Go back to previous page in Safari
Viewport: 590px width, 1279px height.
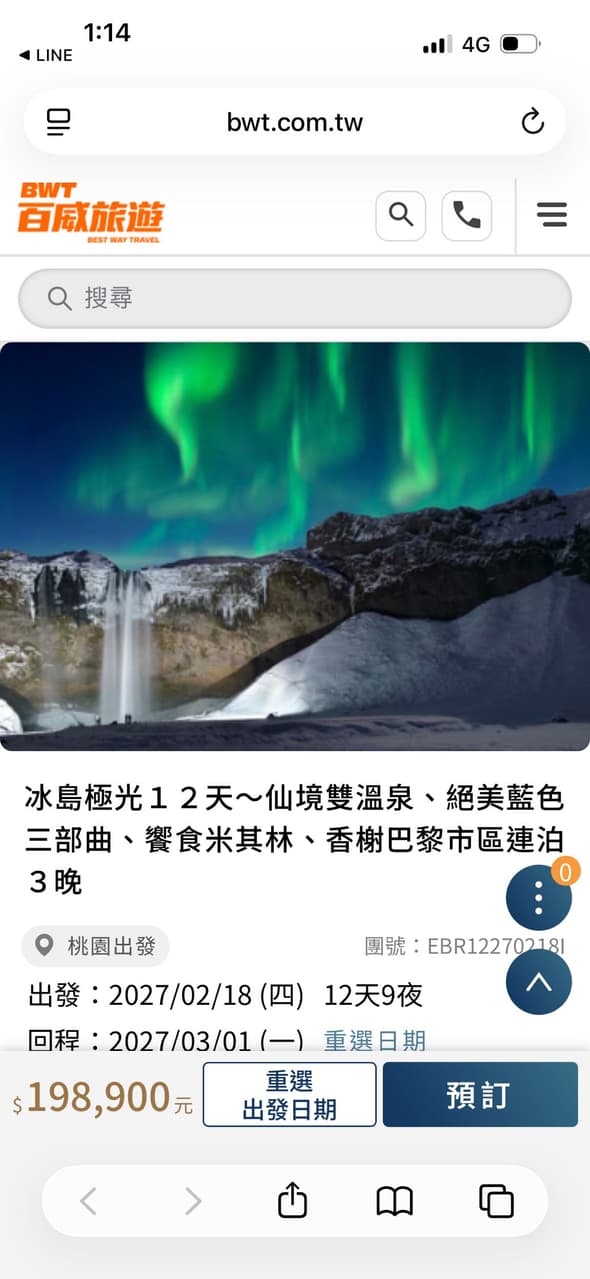click(x=88, y=1201)
